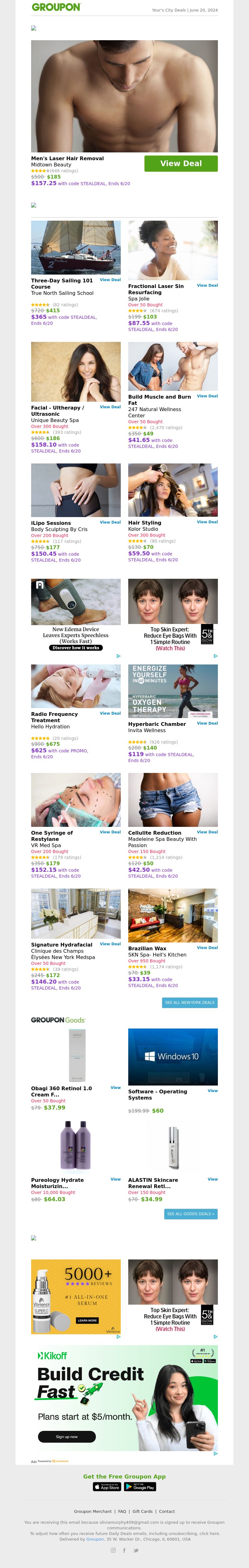Image resolution: width=249 pixels, height=1568 pixels.
Task: Open the iLipo Sessions deal image
Action: click(x=76, y=490)
